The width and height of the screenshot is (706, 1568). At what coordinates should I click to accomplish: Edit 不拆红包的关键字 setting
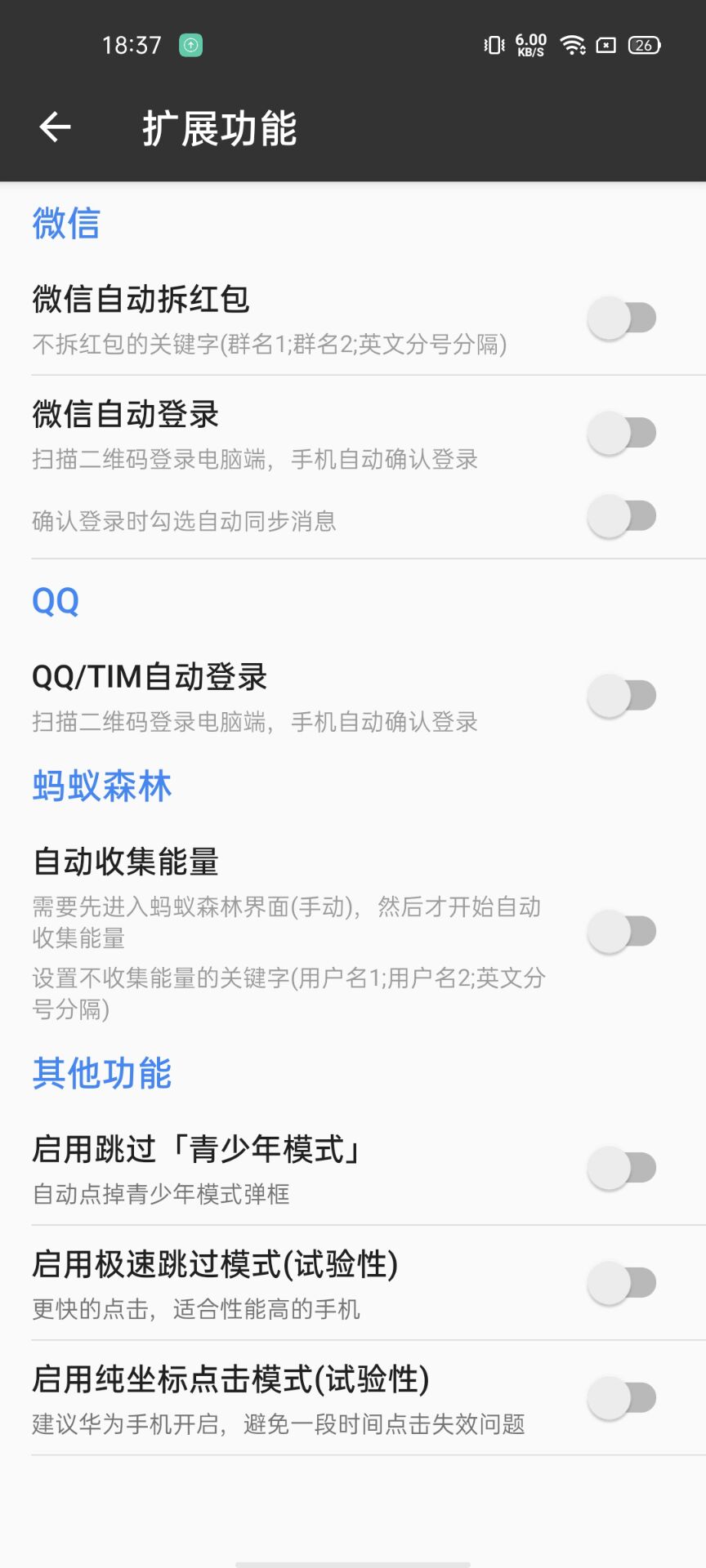(270, 345)
